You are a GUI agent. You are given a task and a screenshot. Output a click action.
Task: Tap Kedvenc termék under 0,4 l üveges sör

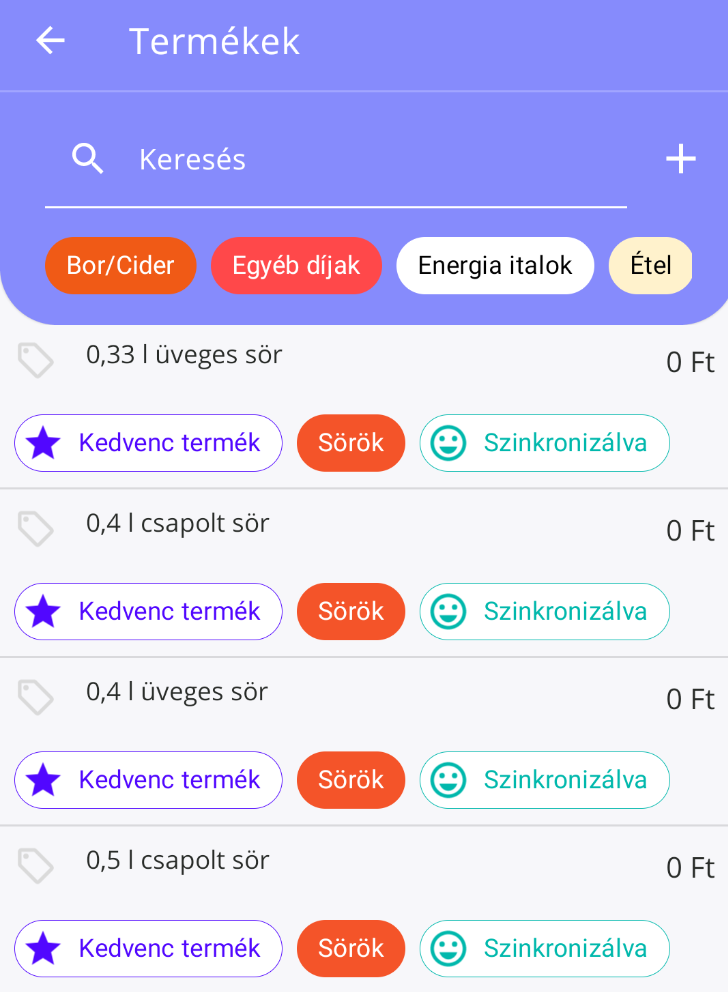[x=148, y=780]
